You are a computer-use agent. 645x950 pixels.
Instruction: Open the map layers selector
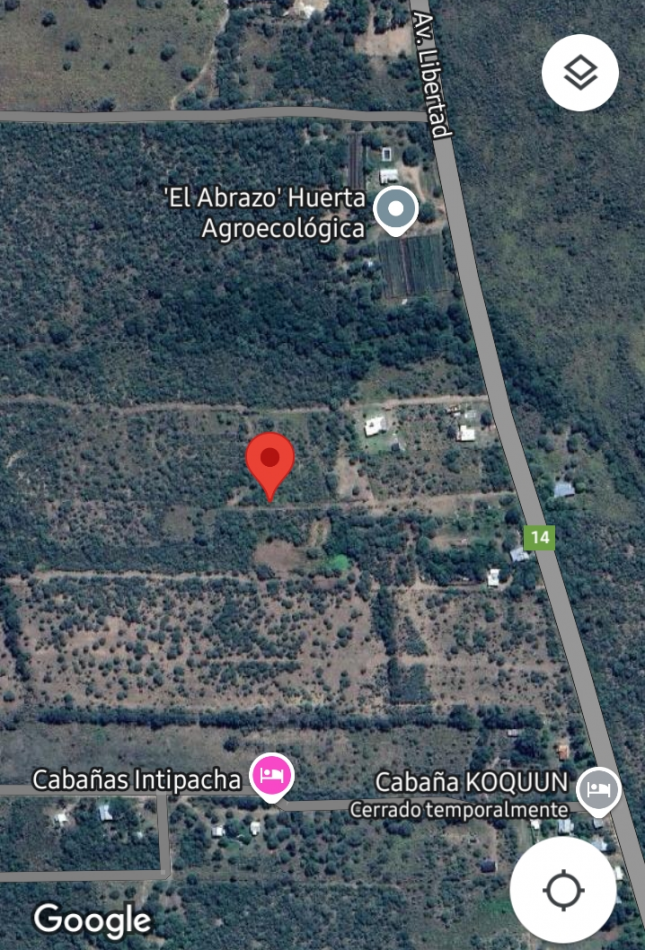click(x=580, y=72)
